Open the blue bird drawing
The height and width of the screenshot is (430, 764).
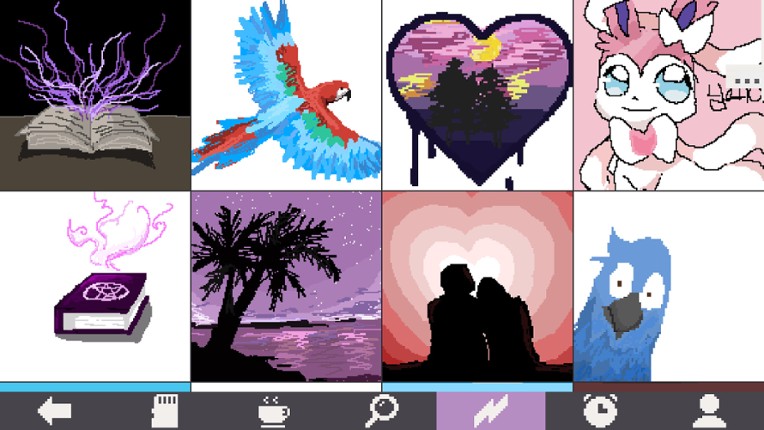pyautogui.click(x=668, y=286)
